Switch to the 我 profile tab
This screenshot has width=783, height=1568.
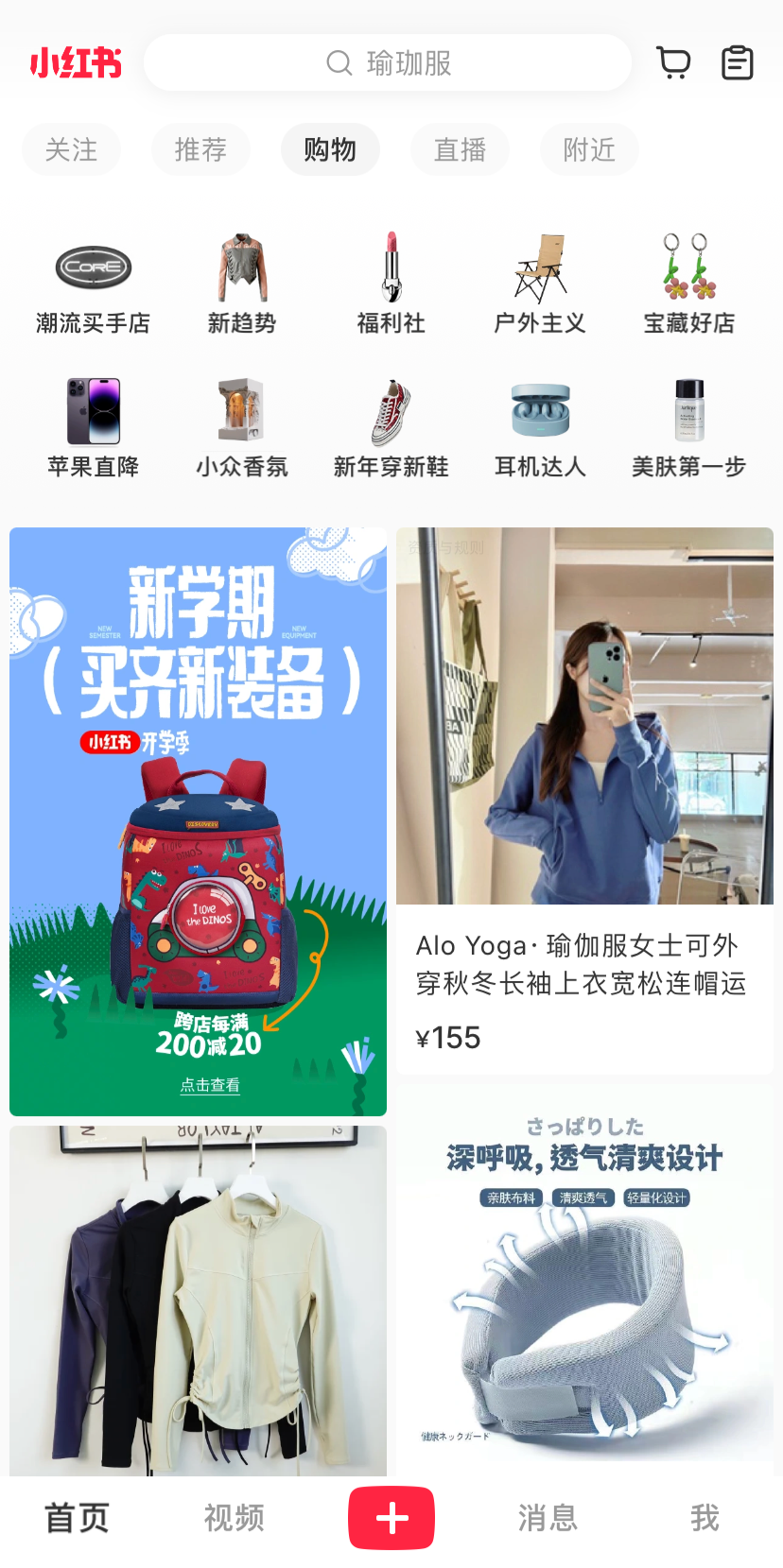coord(705,1518)
